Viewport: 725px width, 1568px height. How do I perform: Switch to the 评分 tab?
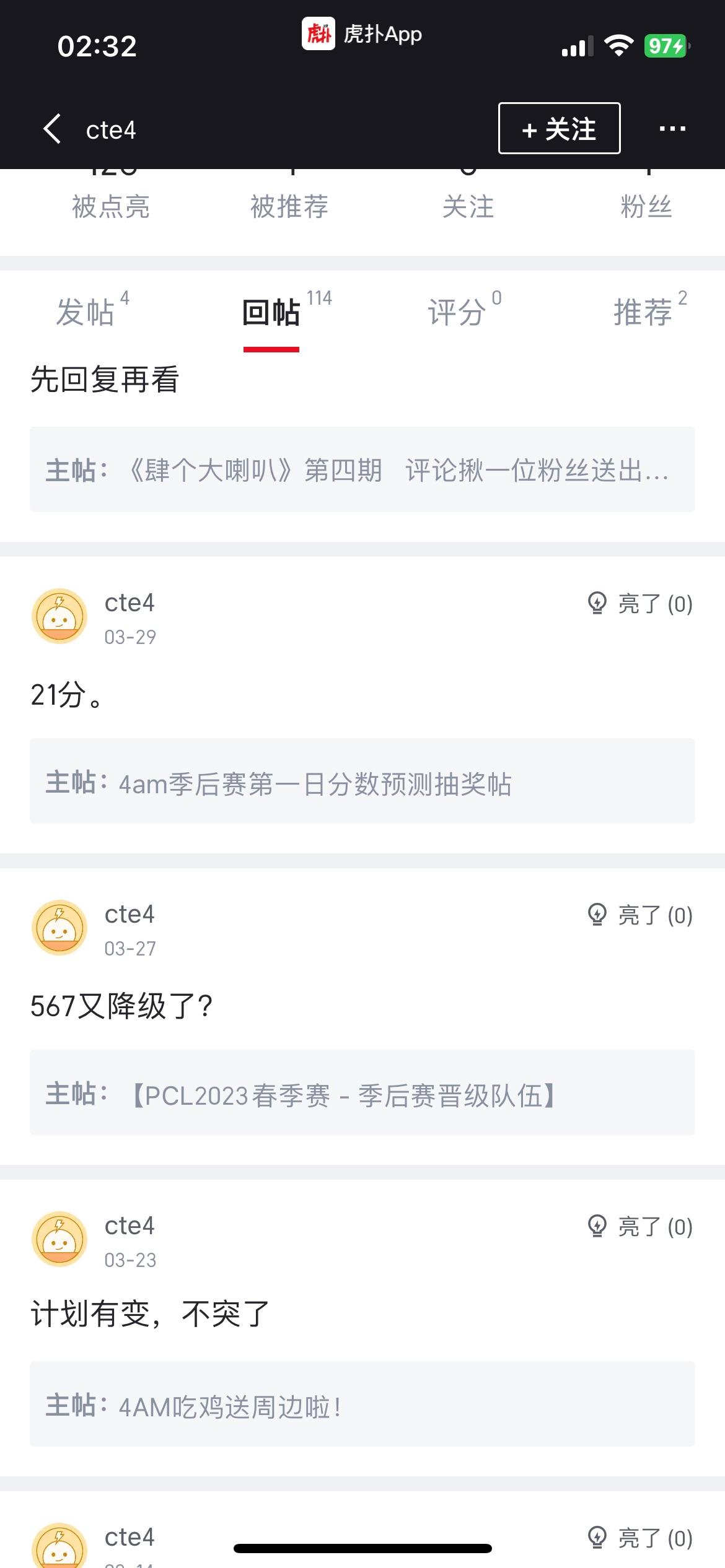[x=464, y=310]
